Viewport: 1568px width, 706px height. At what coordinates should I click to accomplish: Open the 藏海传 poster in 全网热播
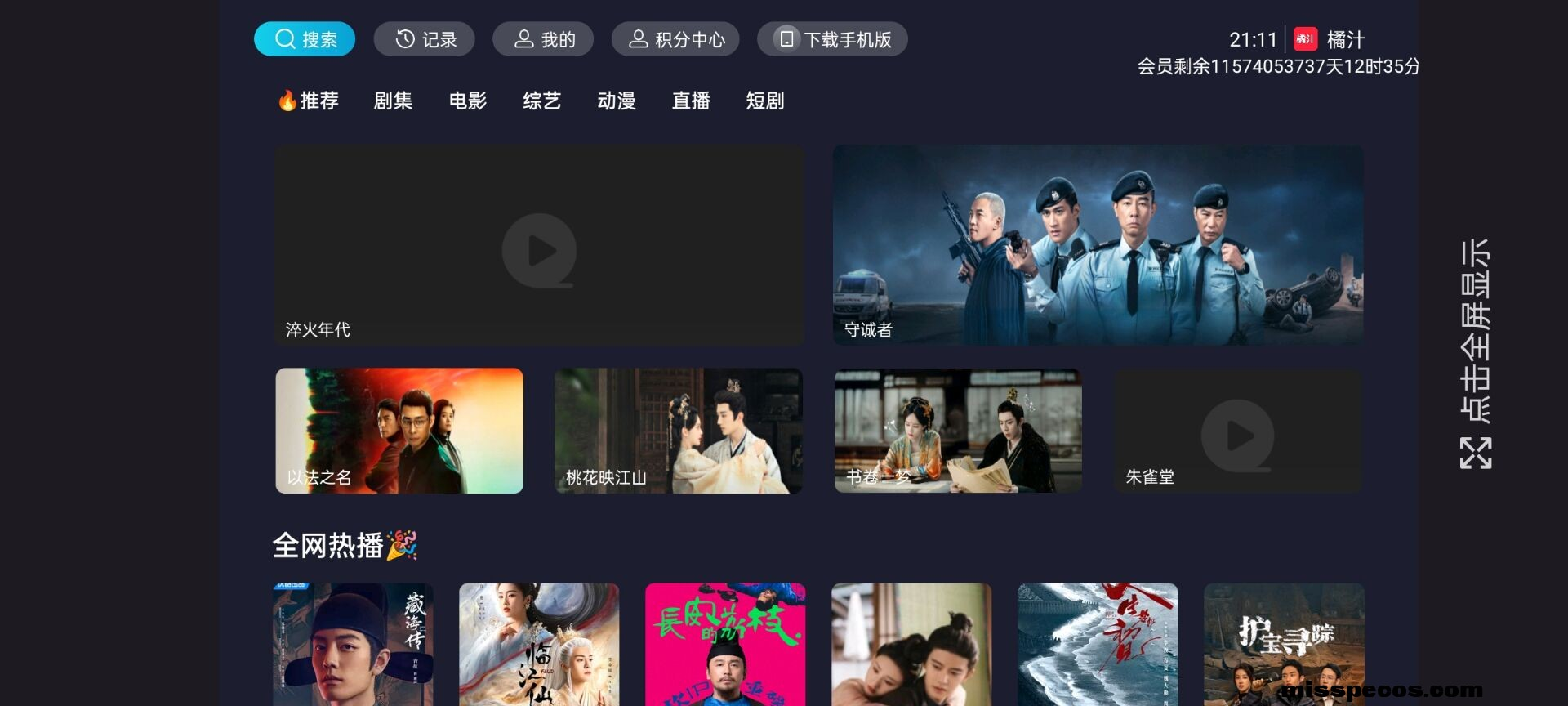pyautogui.click(x=353, y=644)
